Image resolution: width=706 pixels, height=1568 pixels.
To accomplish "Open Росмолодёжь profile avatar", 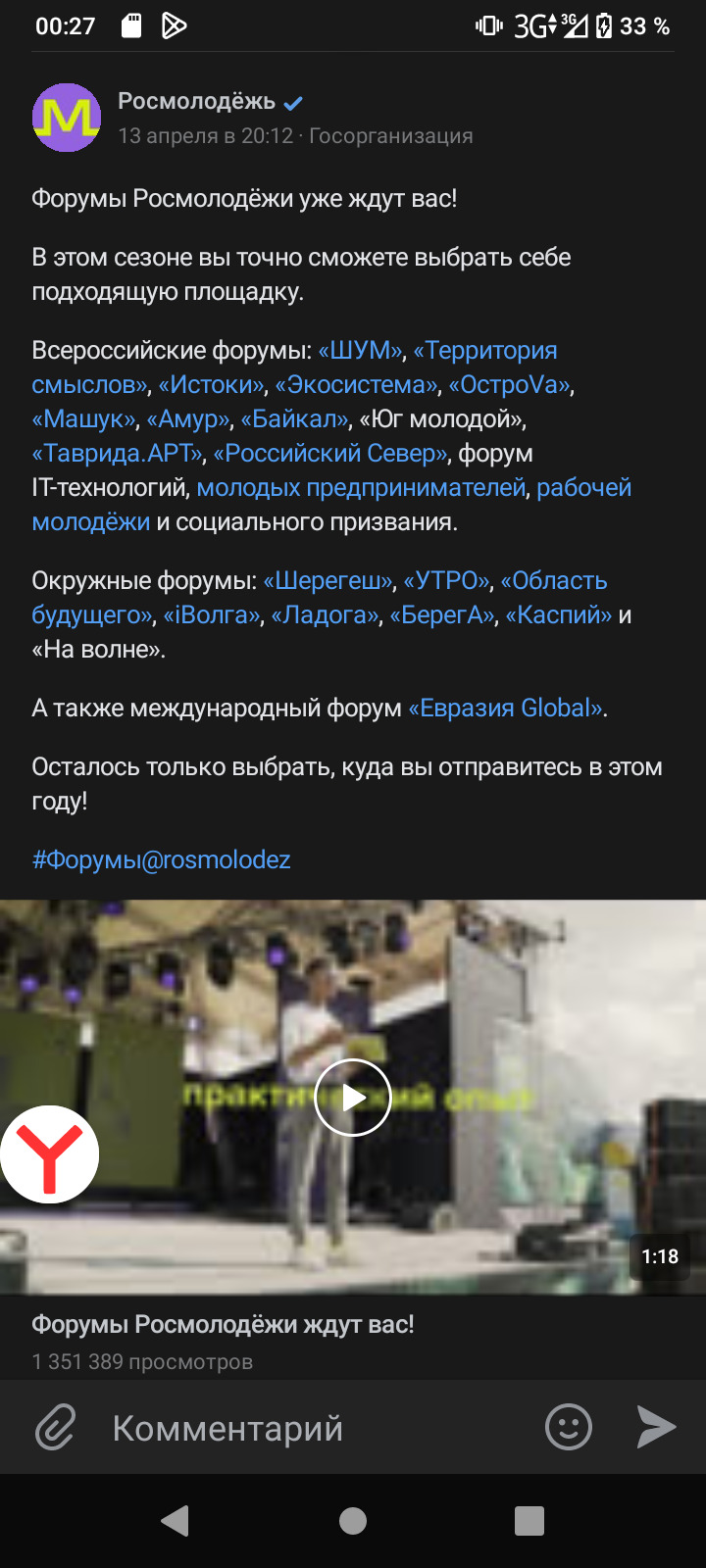I will point(67,118).
